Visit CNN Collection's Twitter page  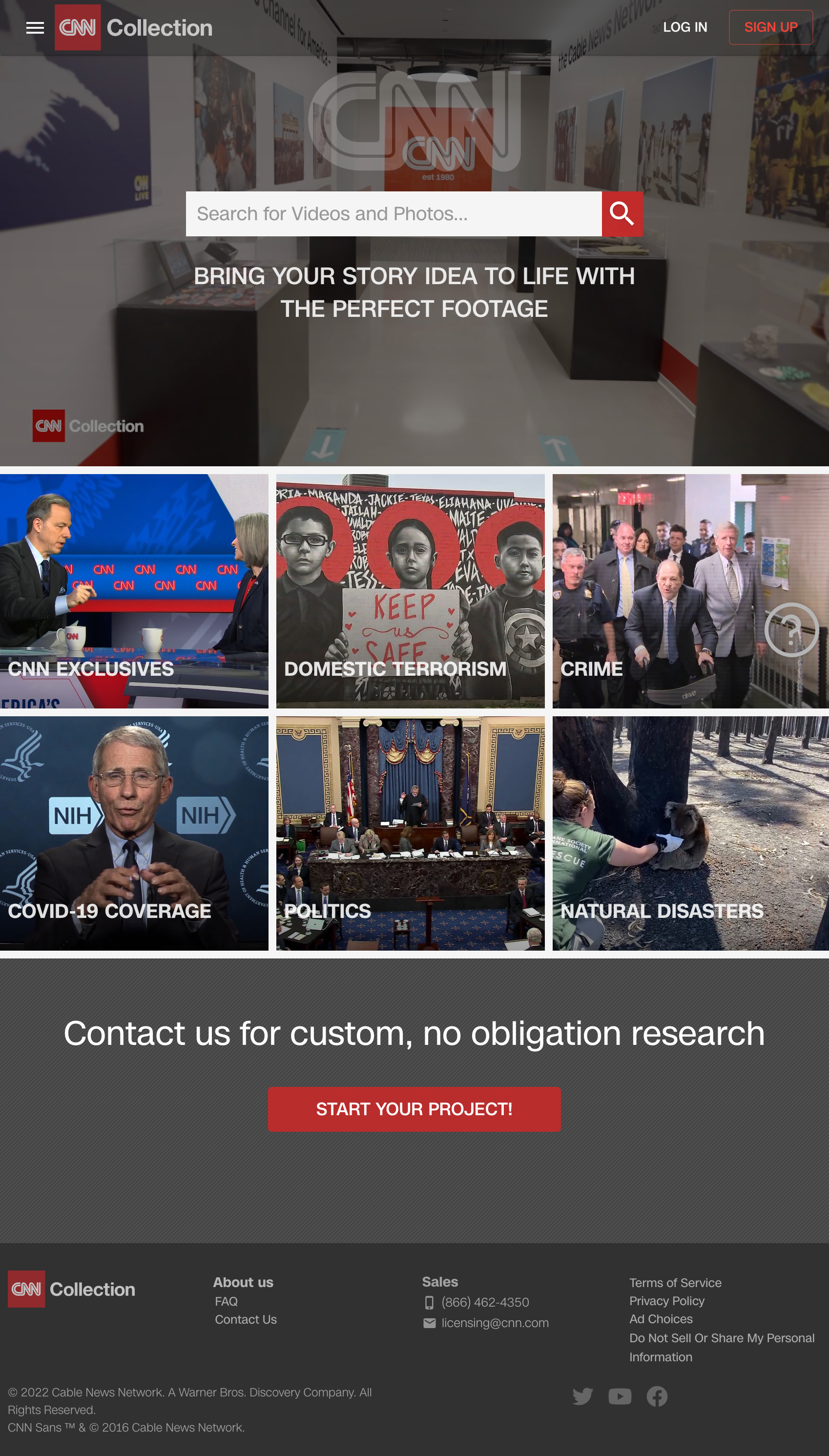tap(582, 1395)
